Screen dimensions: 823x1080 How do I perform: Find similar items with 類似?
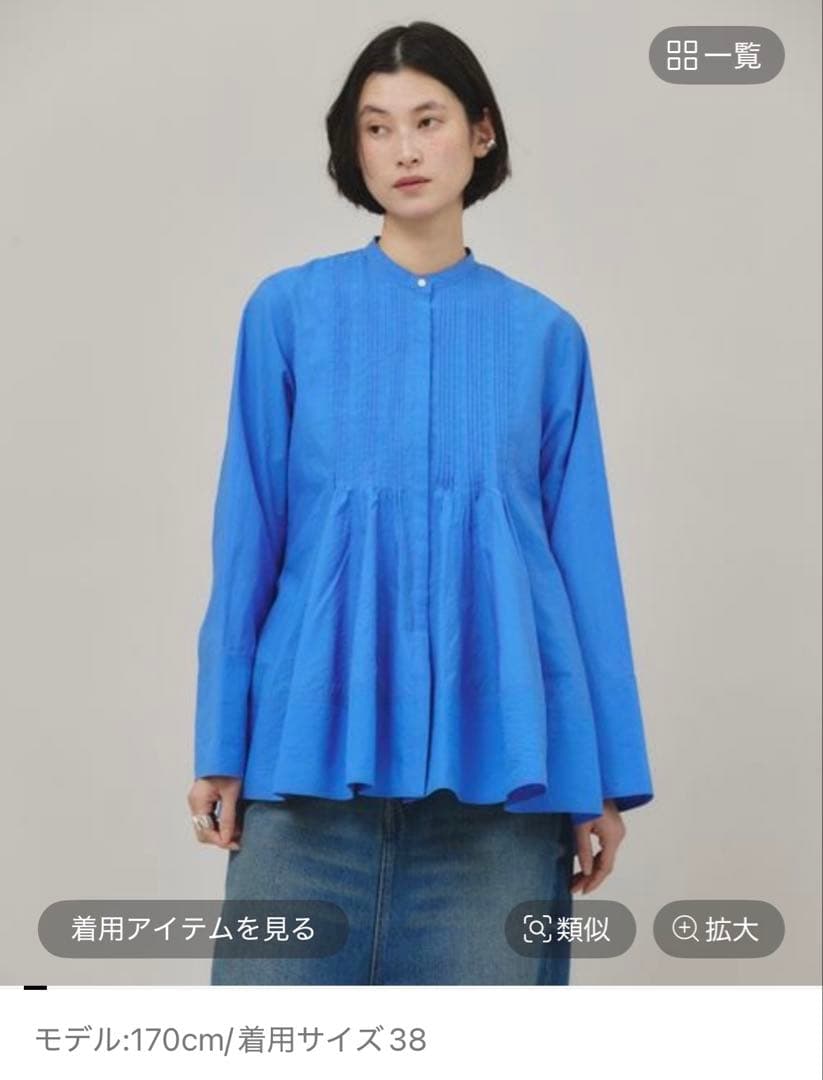click(x=570, y=929)
